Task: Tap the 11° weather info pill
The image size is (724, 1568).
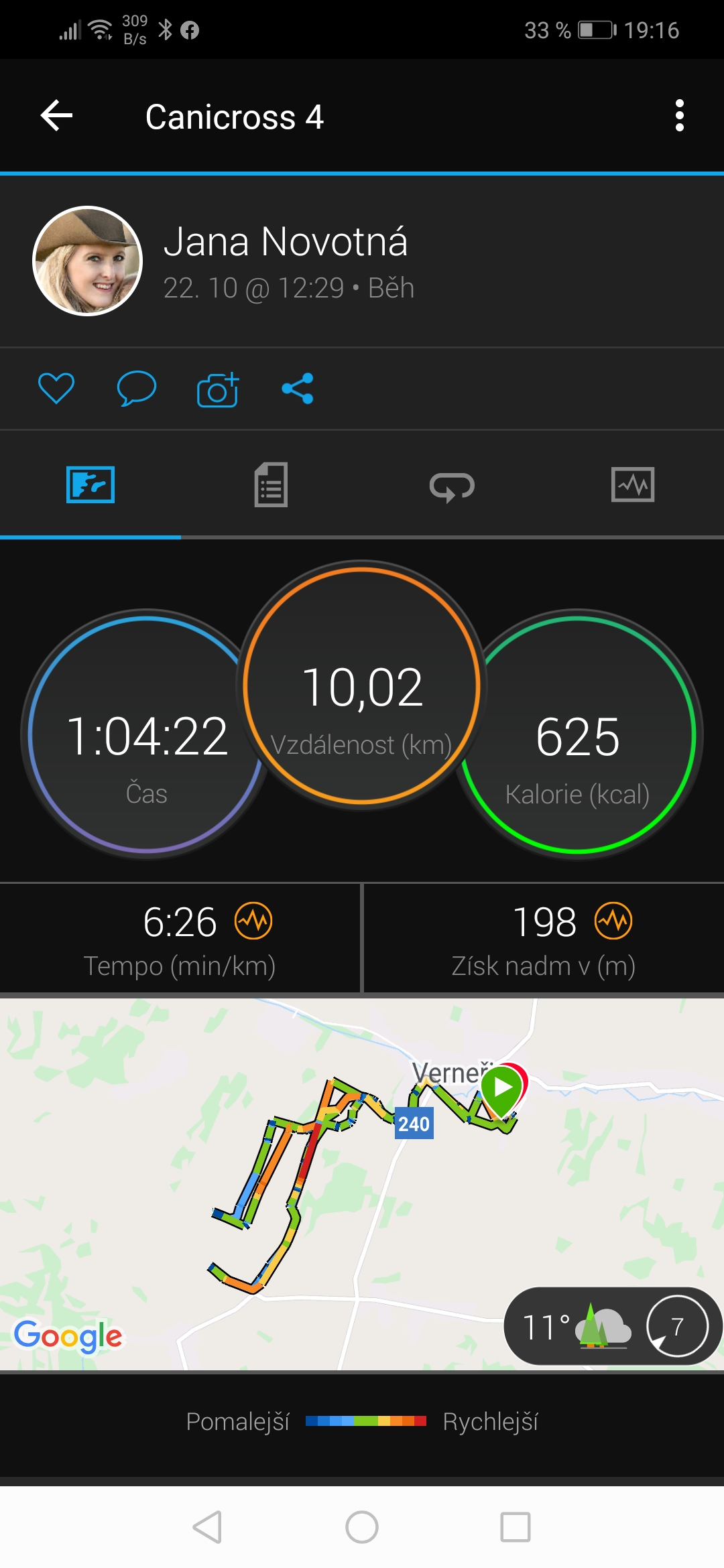Action: pos(612,1326)
